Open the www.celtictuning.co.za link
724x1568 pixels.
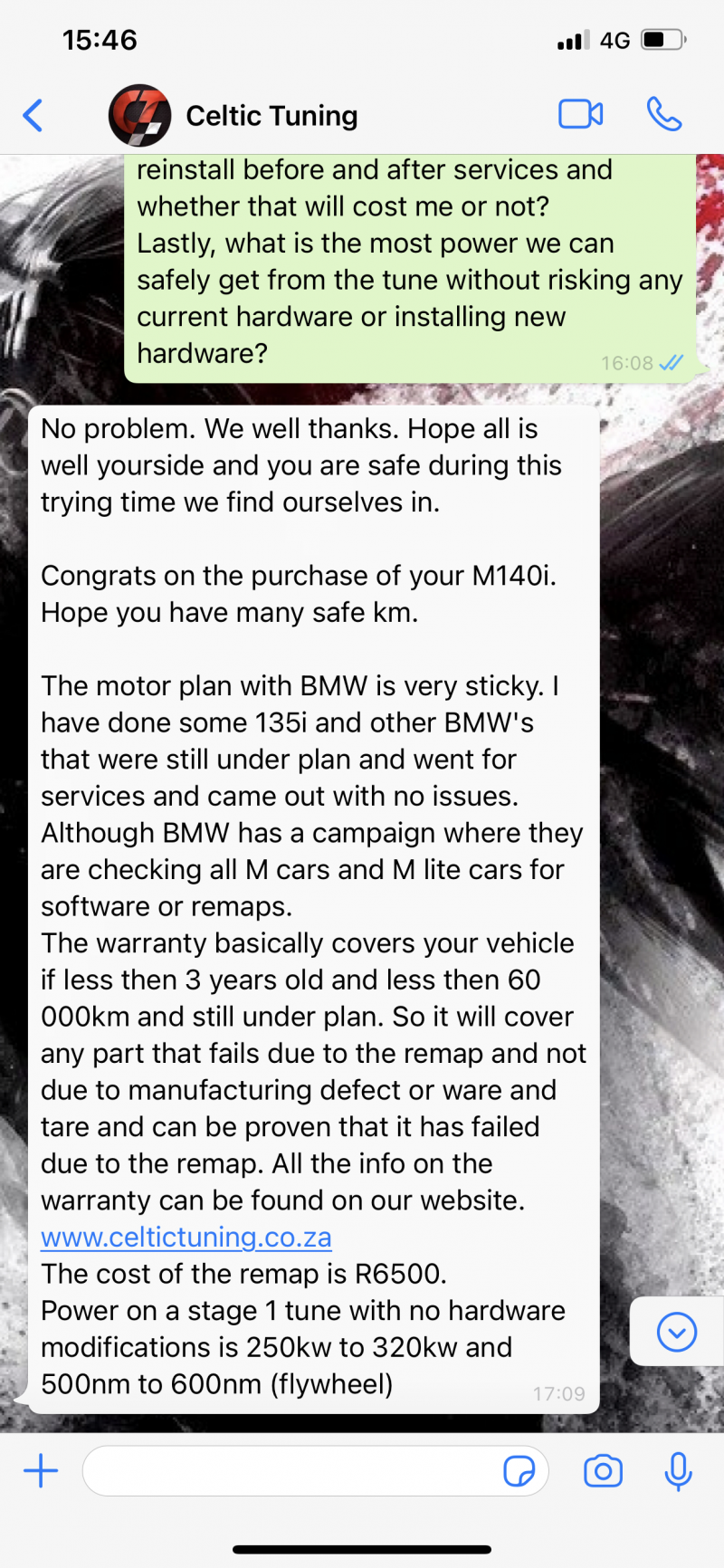[x=186, y=1237]
